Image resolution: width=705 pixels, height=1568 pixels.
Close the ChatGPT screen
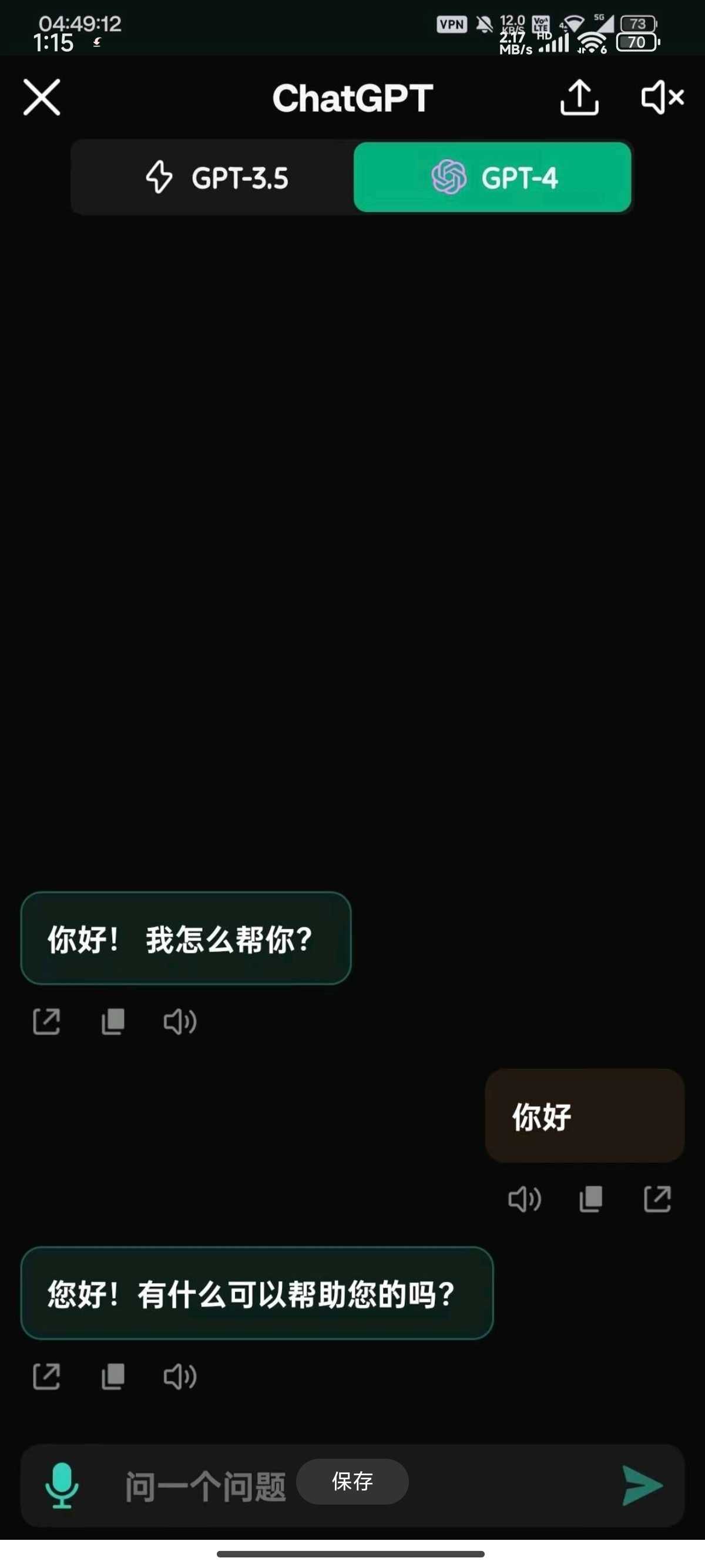coord(41,97)
